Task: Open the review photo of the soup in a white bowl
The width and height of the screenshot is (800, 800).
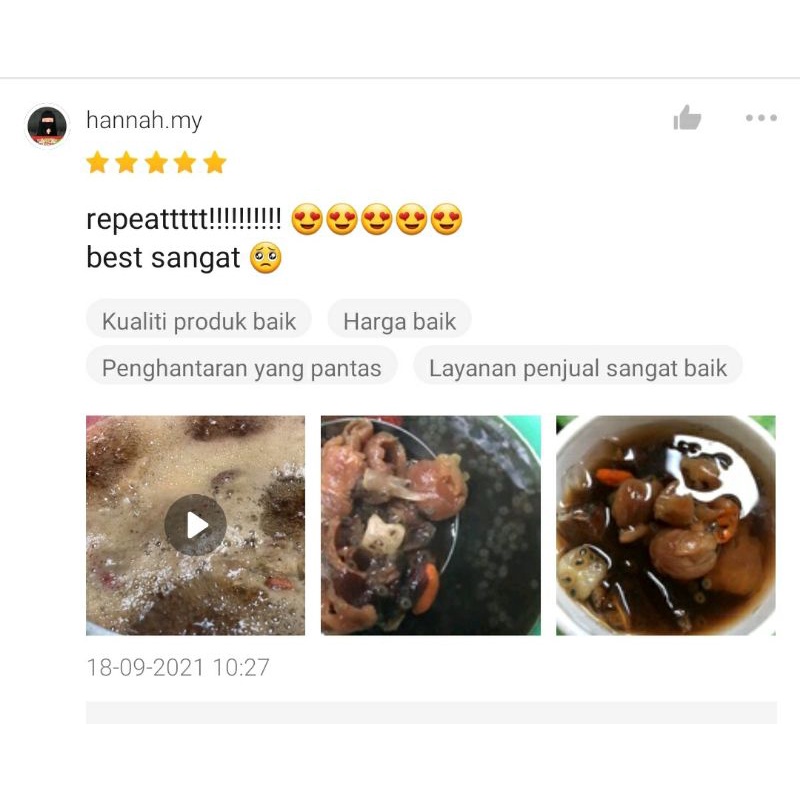Action: [x=666, y=525]
